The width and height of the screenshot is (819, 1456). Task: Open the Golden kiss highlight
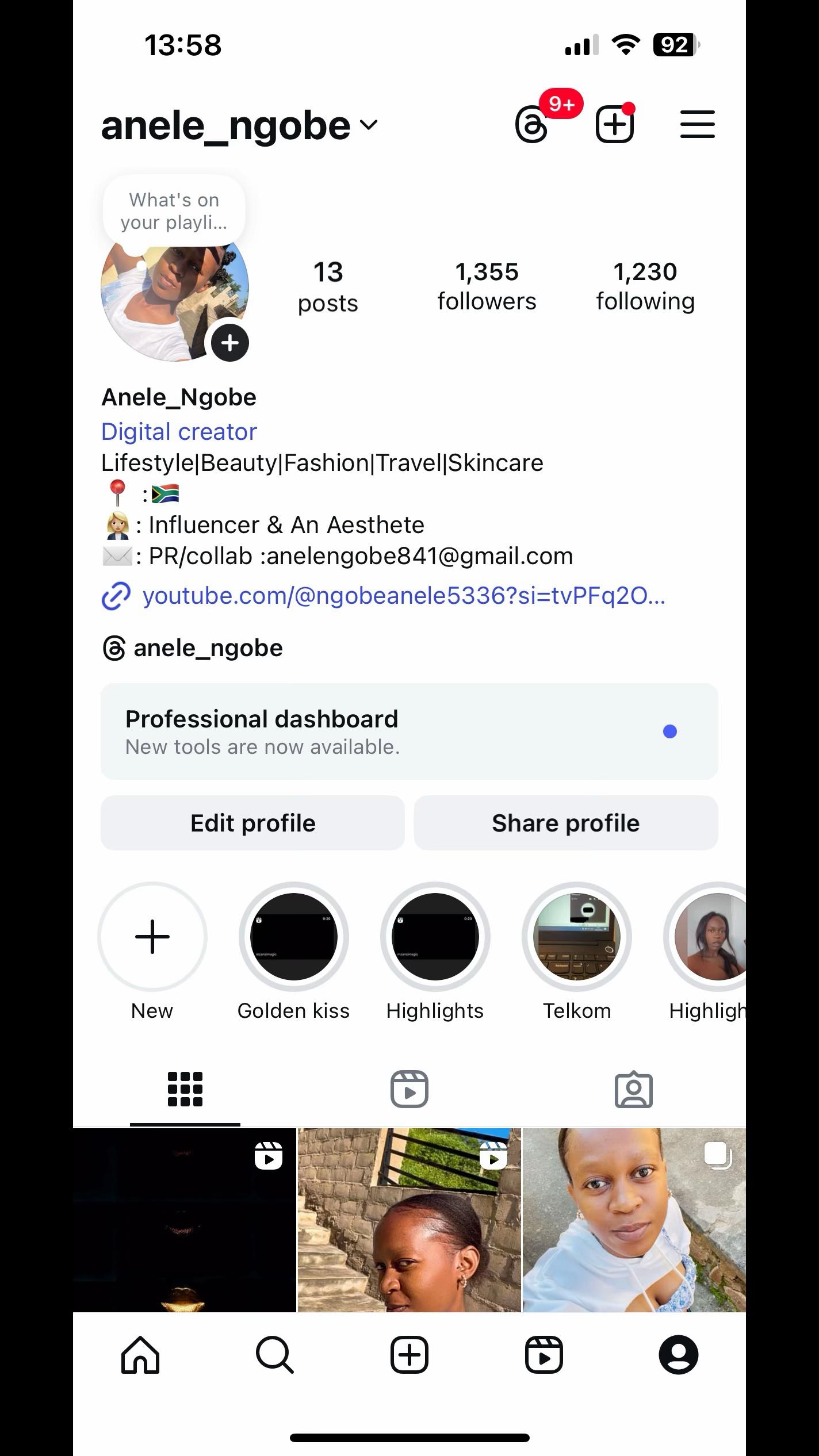point(294,937)
